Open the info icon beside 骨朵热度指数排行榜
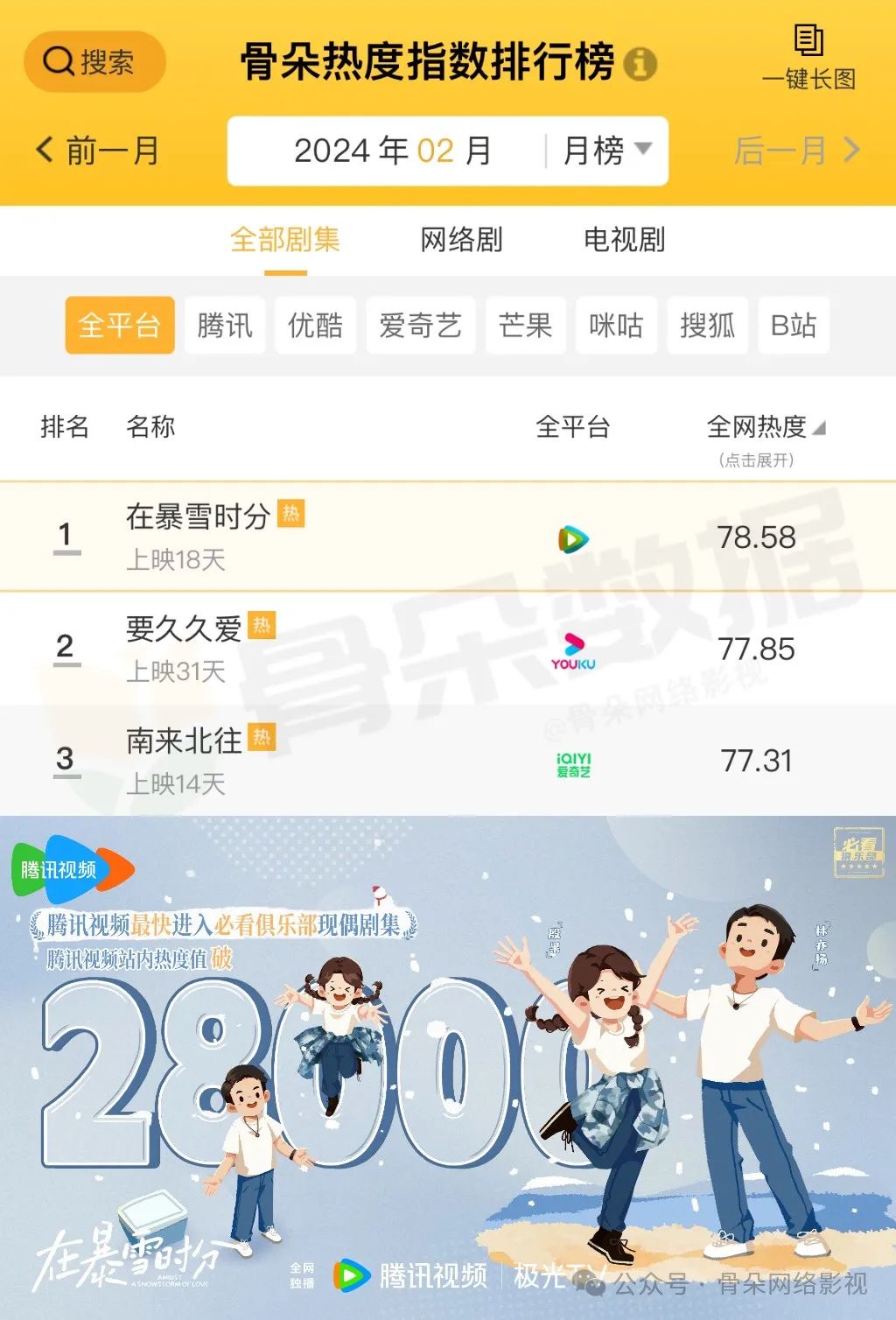The image size is (896, 1320). click(x=640, y=64)
